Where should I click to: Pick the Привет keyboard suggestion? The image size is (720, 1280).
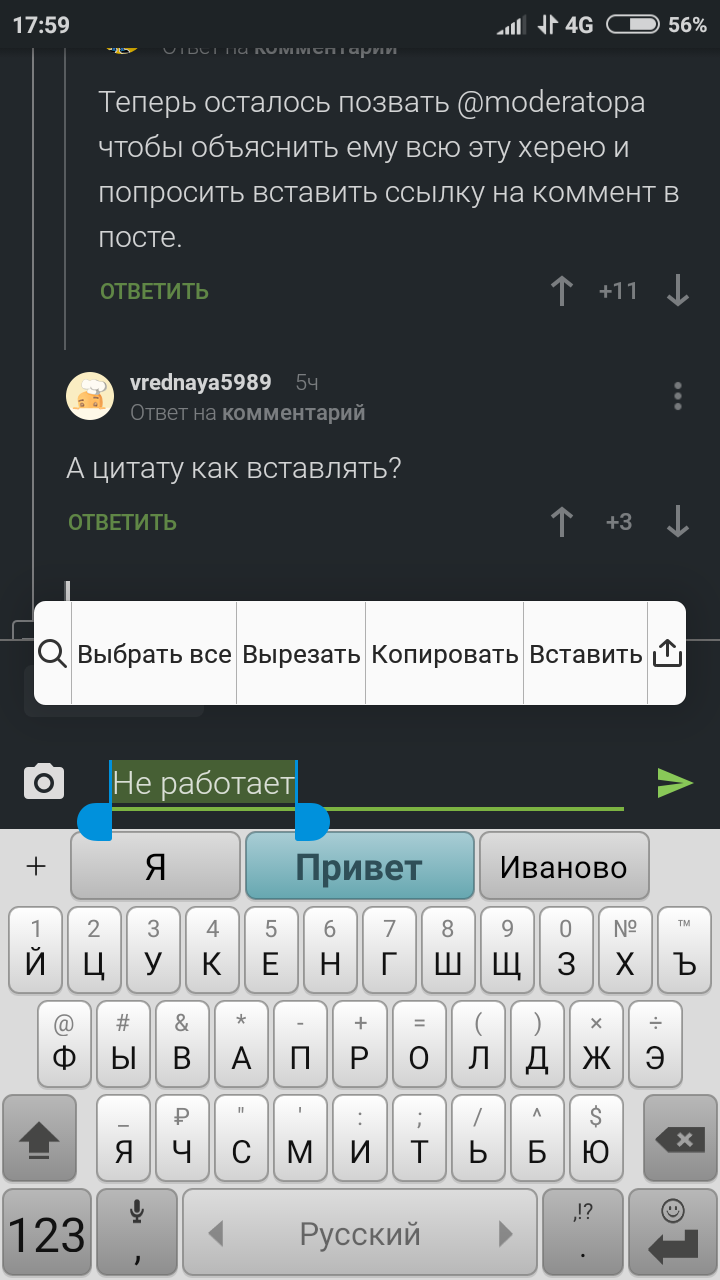point(359,867)
